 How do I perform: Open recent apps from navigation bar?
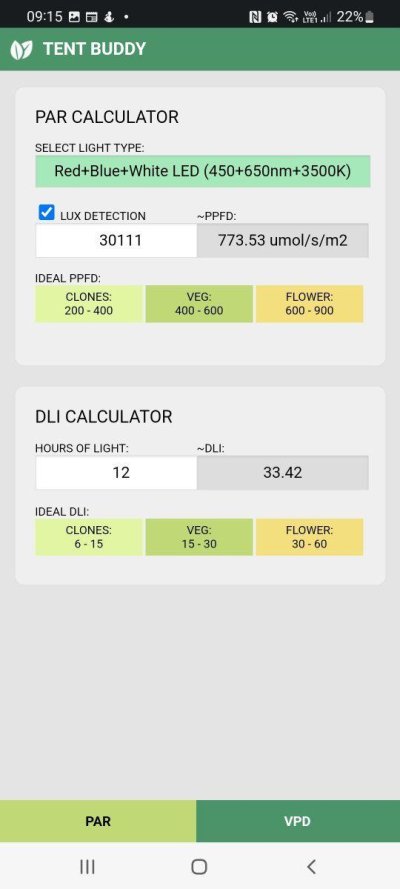pos(87,866)
